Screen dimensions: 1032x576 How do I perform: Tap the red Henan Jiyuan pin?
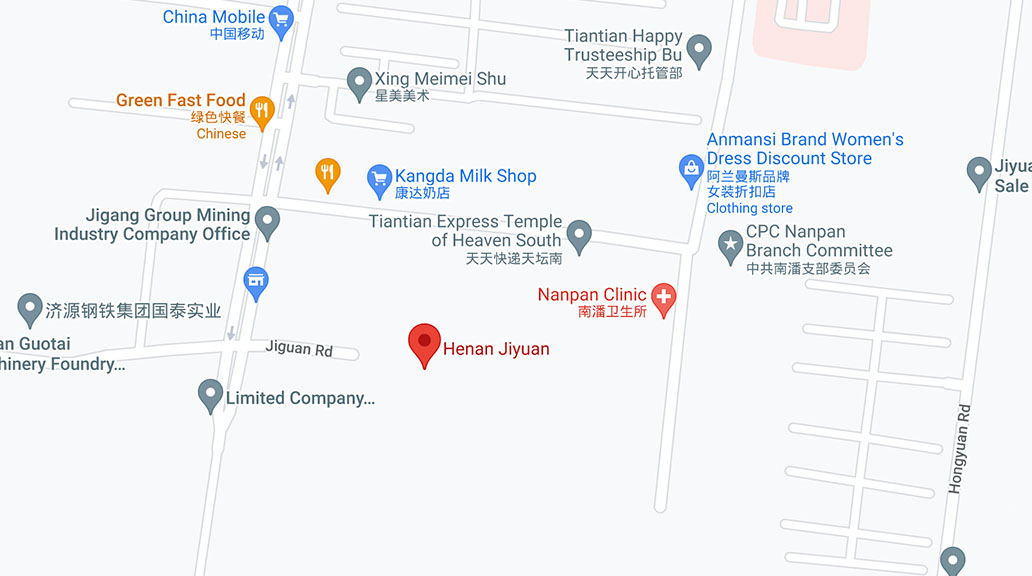tap(425, 343)
